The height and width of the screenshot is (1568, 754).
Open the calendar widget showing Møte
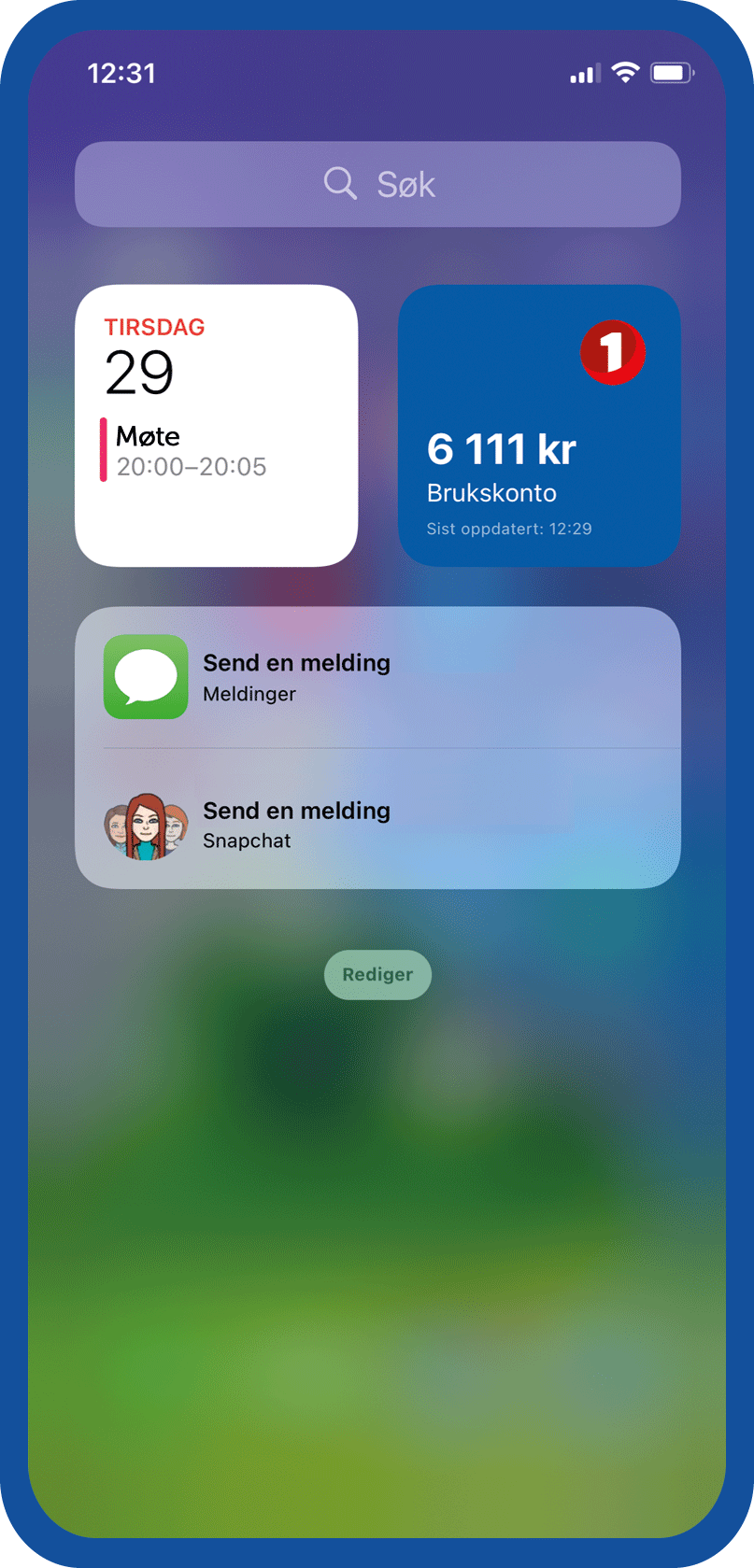pos(216,426)
